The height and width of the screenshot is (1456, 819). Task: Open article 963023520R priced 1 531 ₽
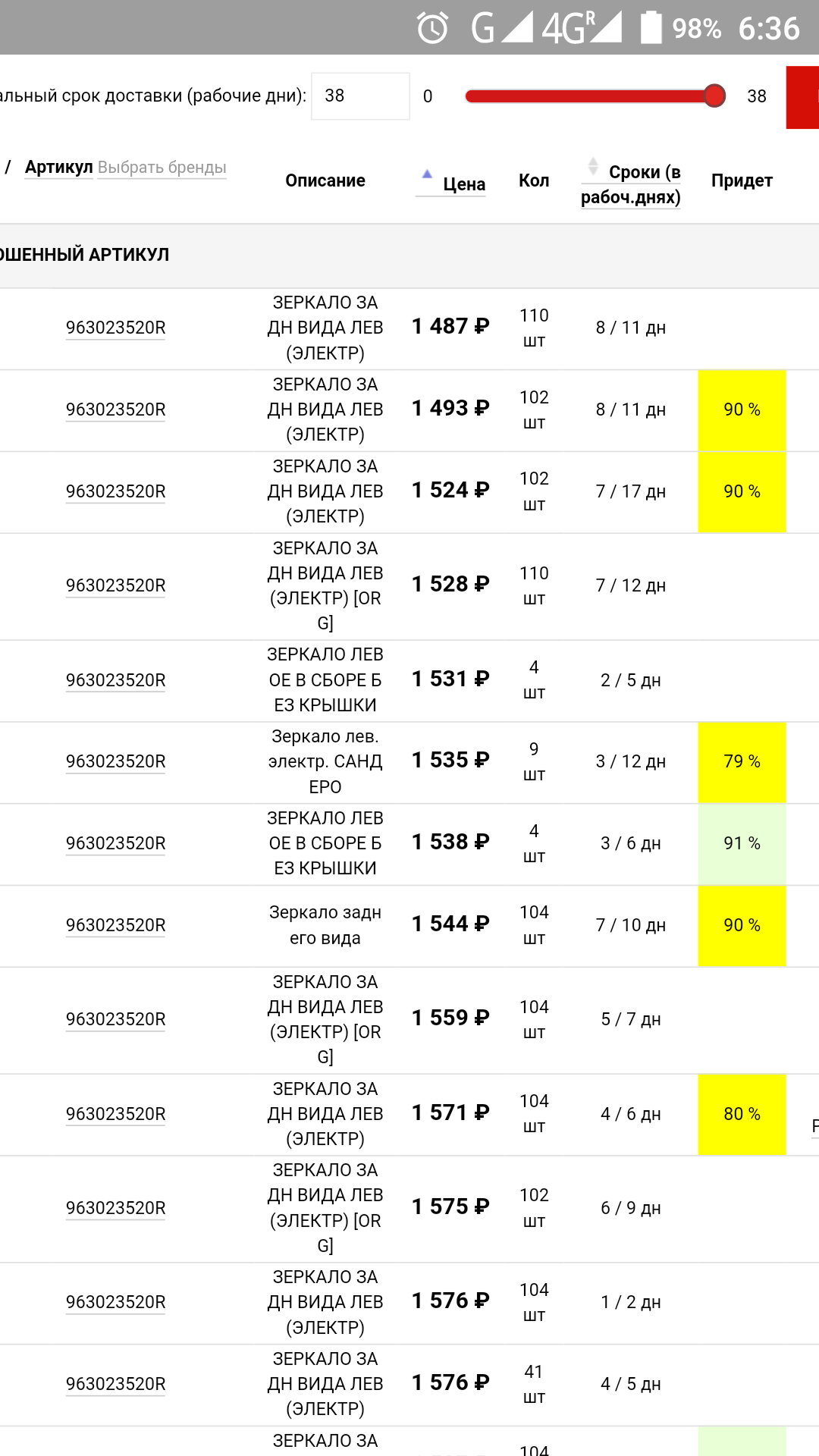click(115, 680)
